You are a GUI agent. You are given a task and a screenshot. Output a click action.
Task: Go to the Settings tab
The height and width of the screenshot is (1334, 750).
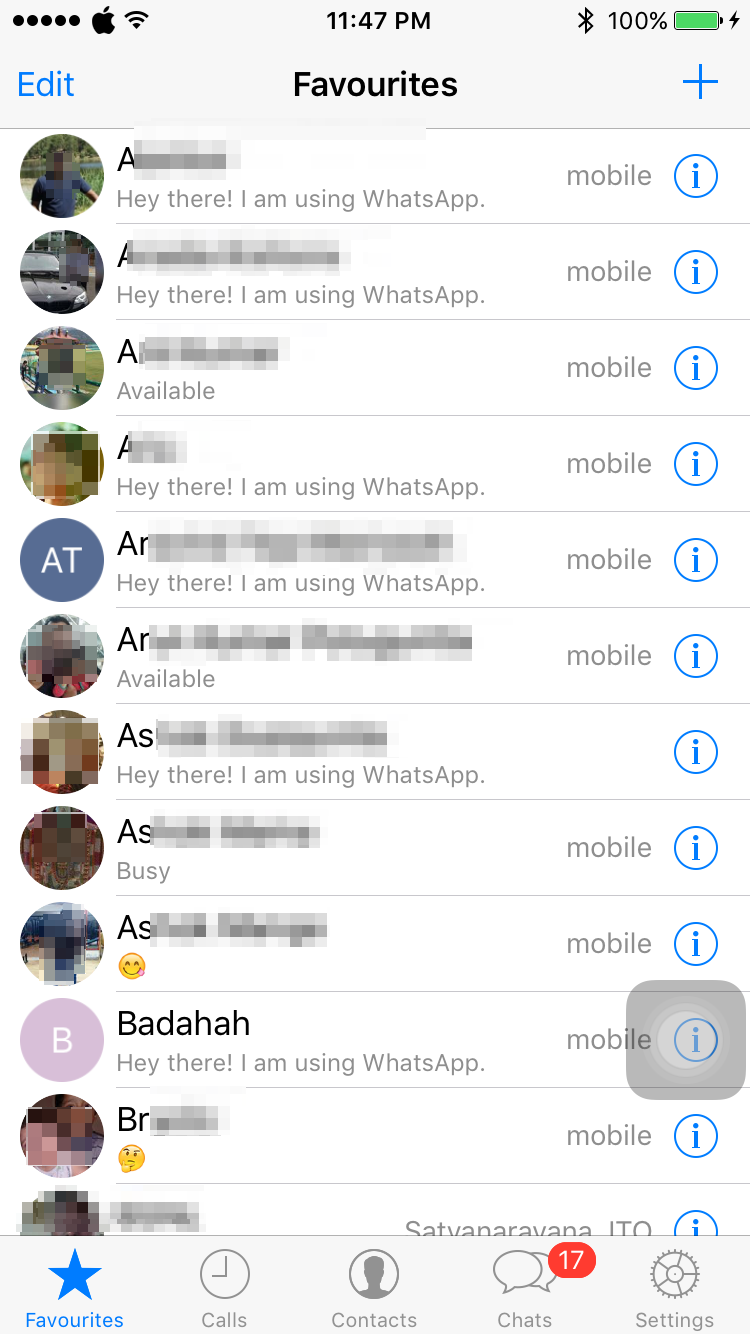(674, 1288)
